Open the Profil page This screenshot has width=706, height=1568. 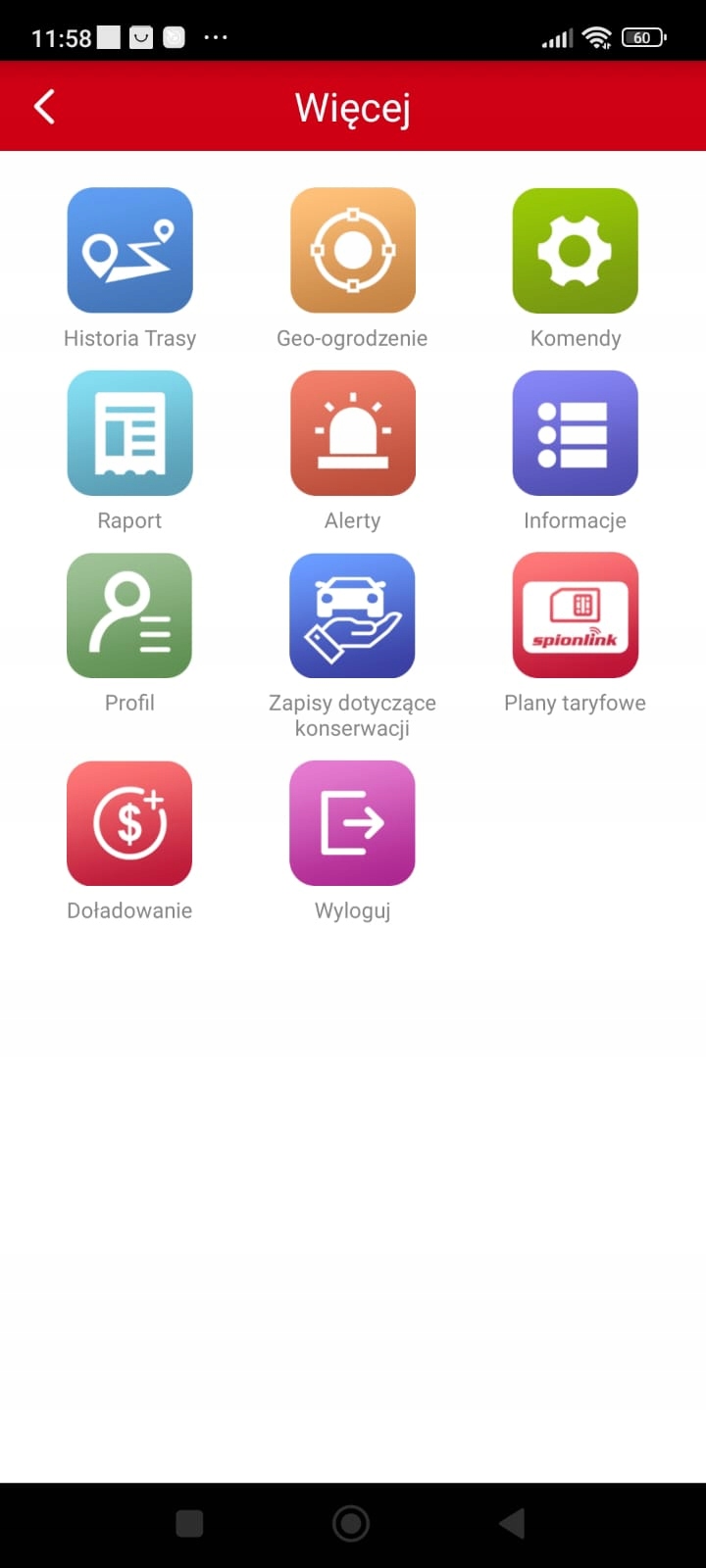(x=129, y=615)
